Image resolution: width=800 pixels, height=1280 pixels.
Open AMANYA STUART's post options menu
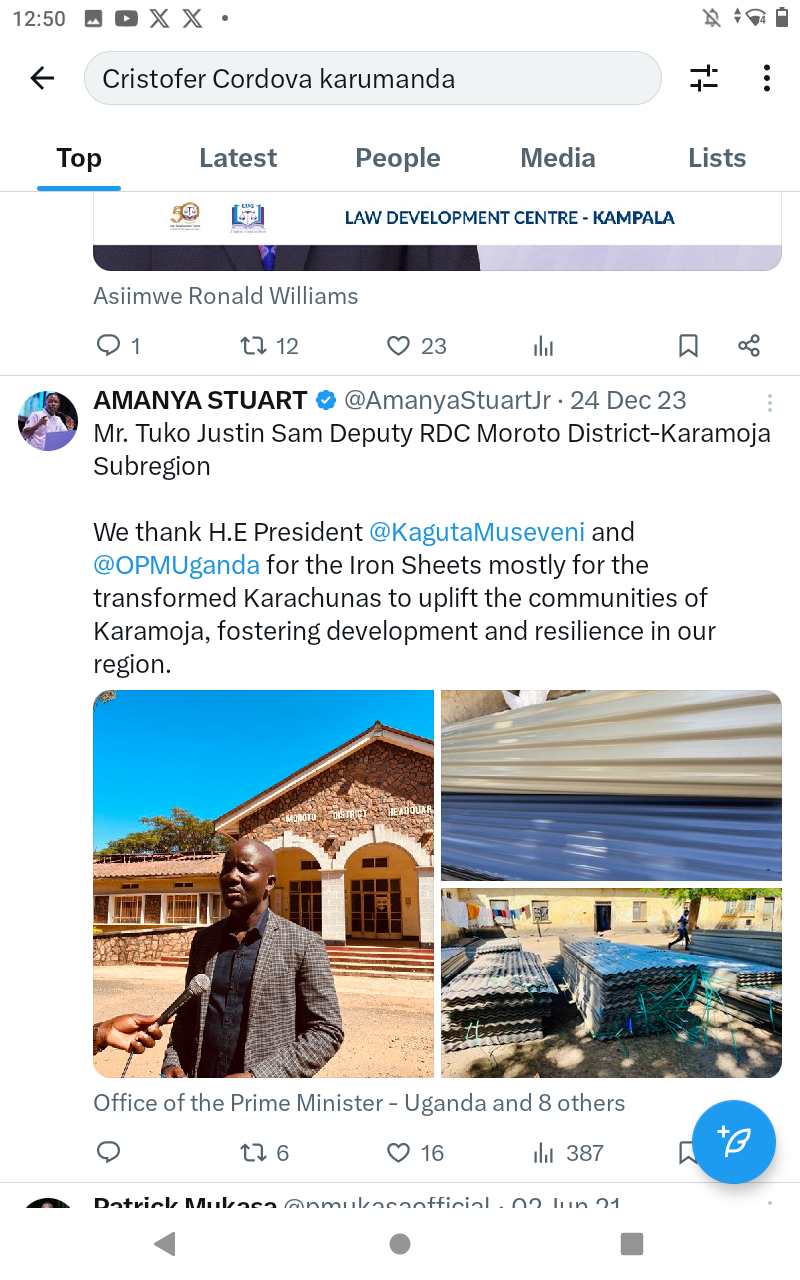tap(770, 403)
